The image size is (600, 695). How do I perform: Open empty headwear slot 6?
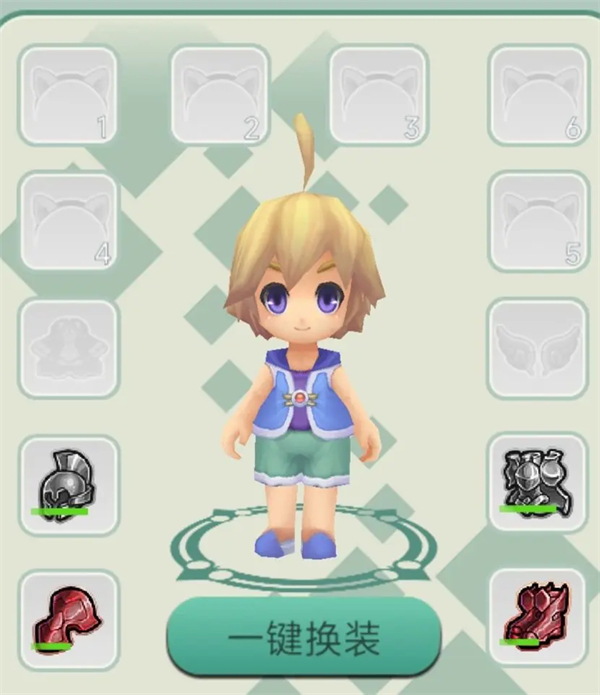tap(537, 96)
